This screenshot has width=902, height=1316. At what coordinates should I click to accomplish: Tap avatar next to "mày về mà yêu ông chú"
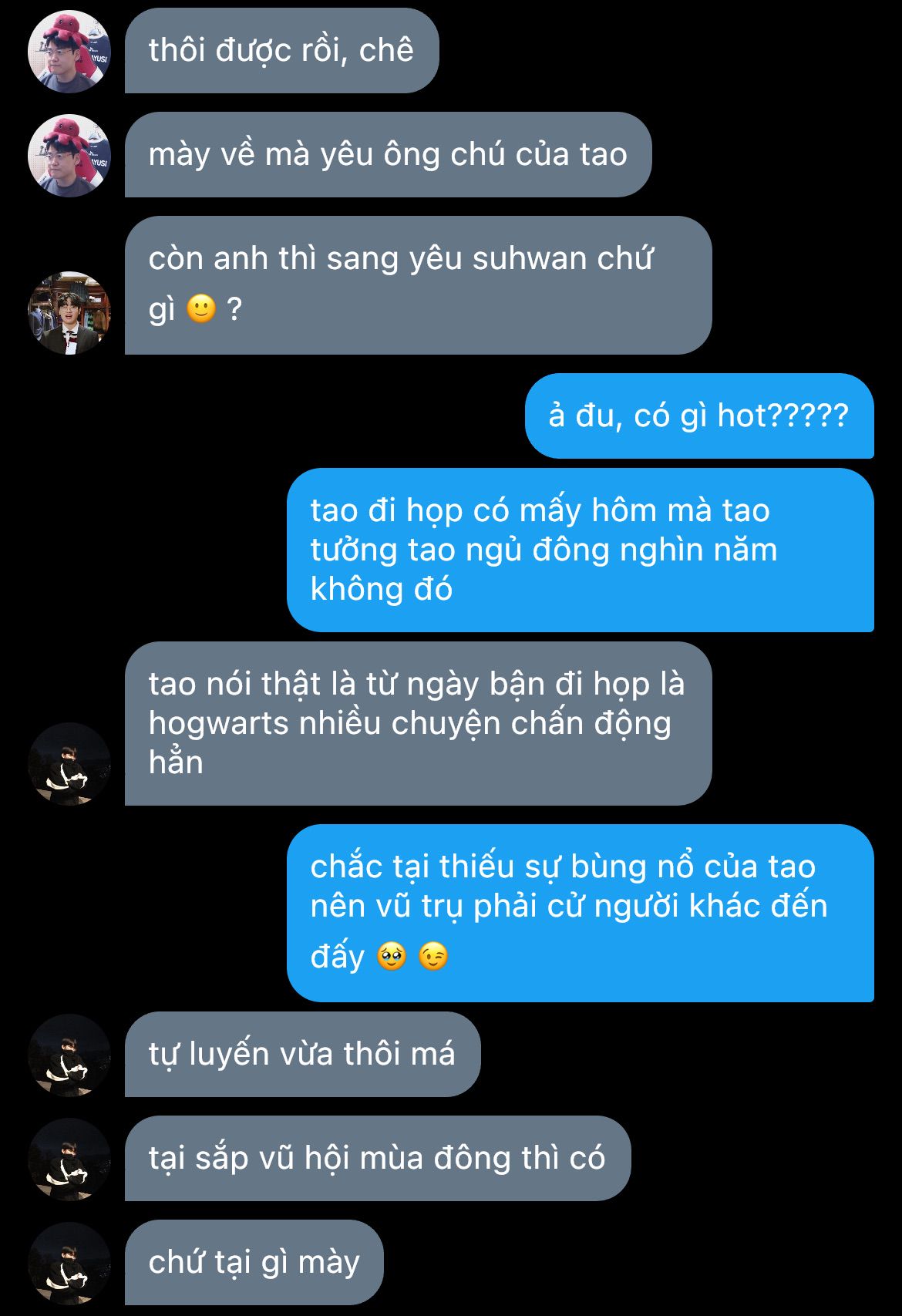69,156
